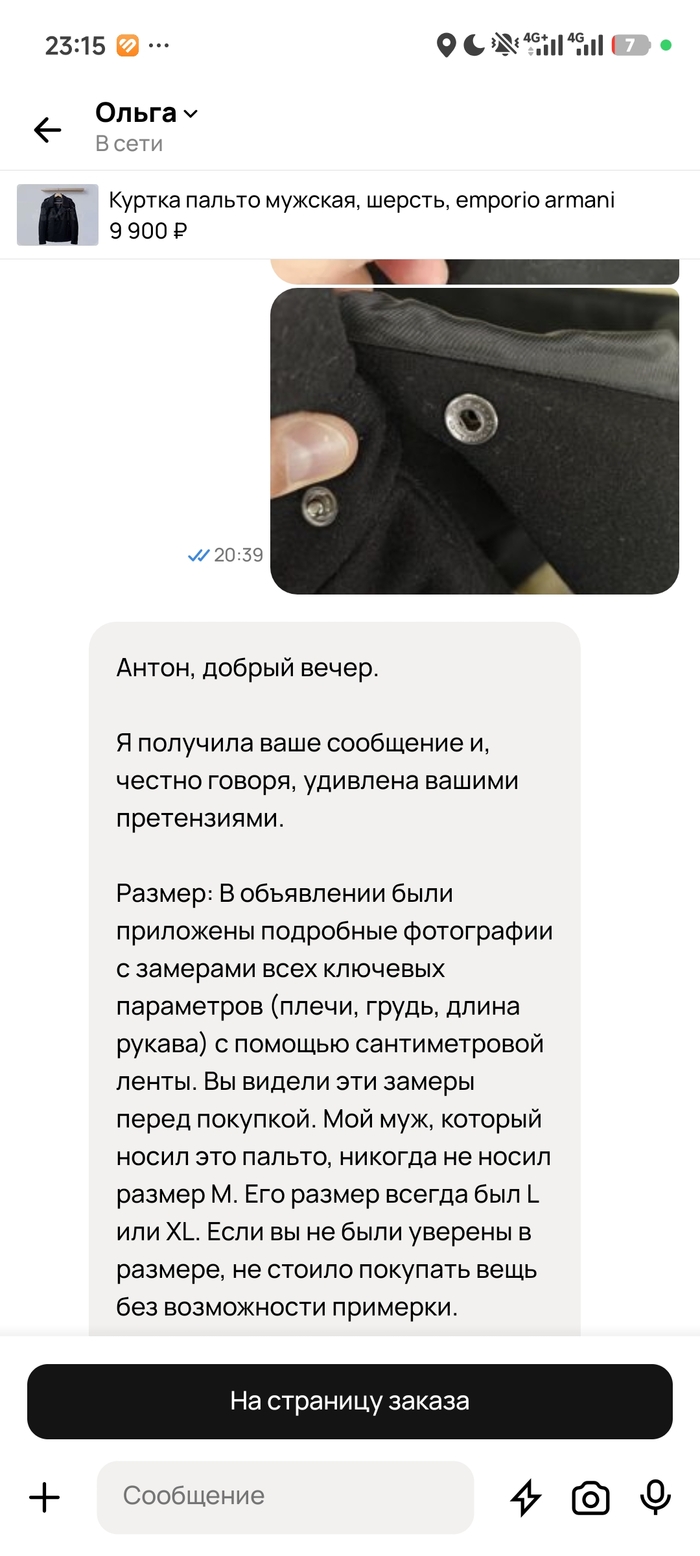The image size is (700, 1556).
Task: Tap the На страницу заказа button
Action: [x=349, y=1401]
